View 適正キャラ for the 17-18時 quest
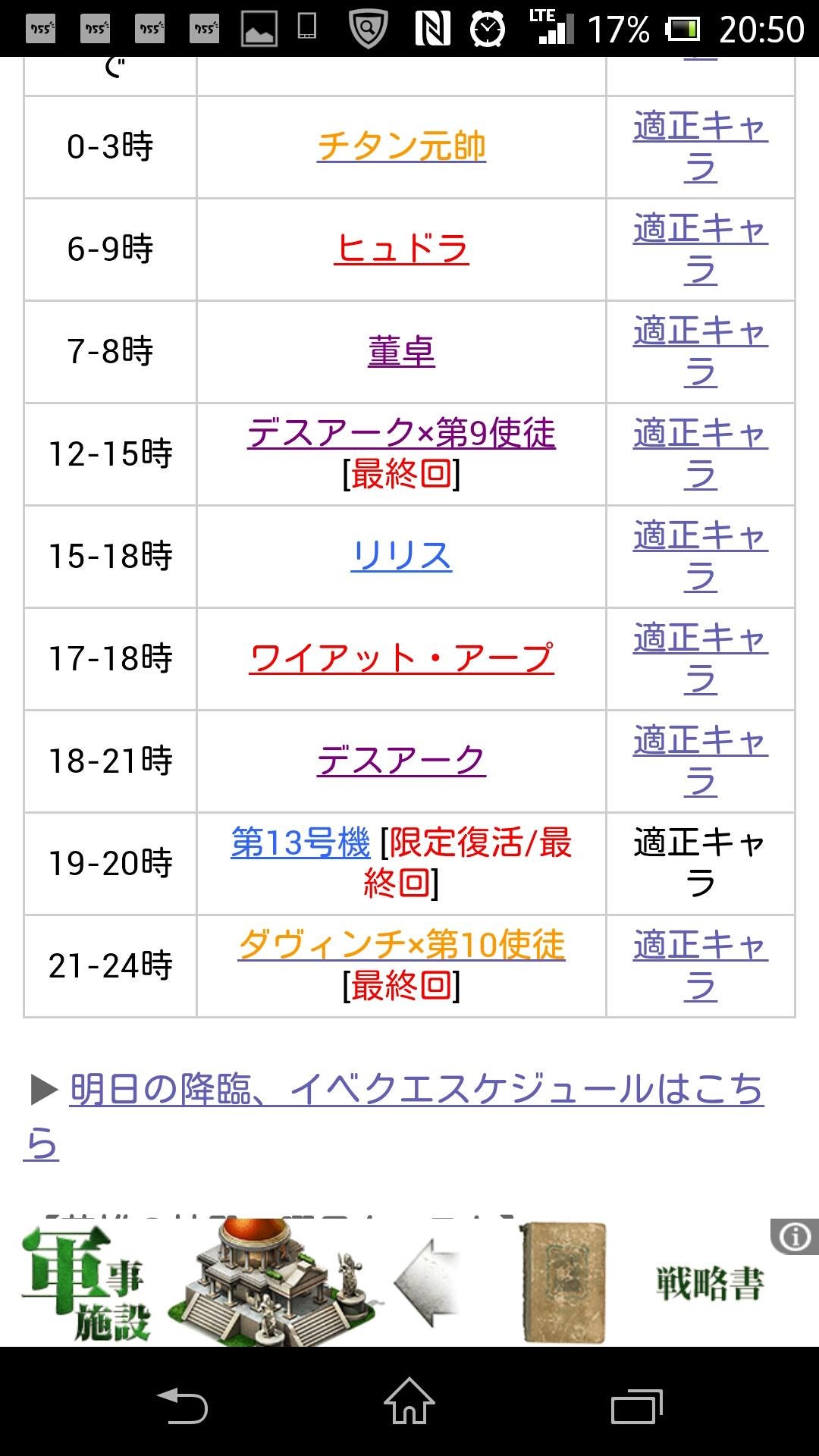Screen dimensions: 819x1456 click(x=700, y=658)
